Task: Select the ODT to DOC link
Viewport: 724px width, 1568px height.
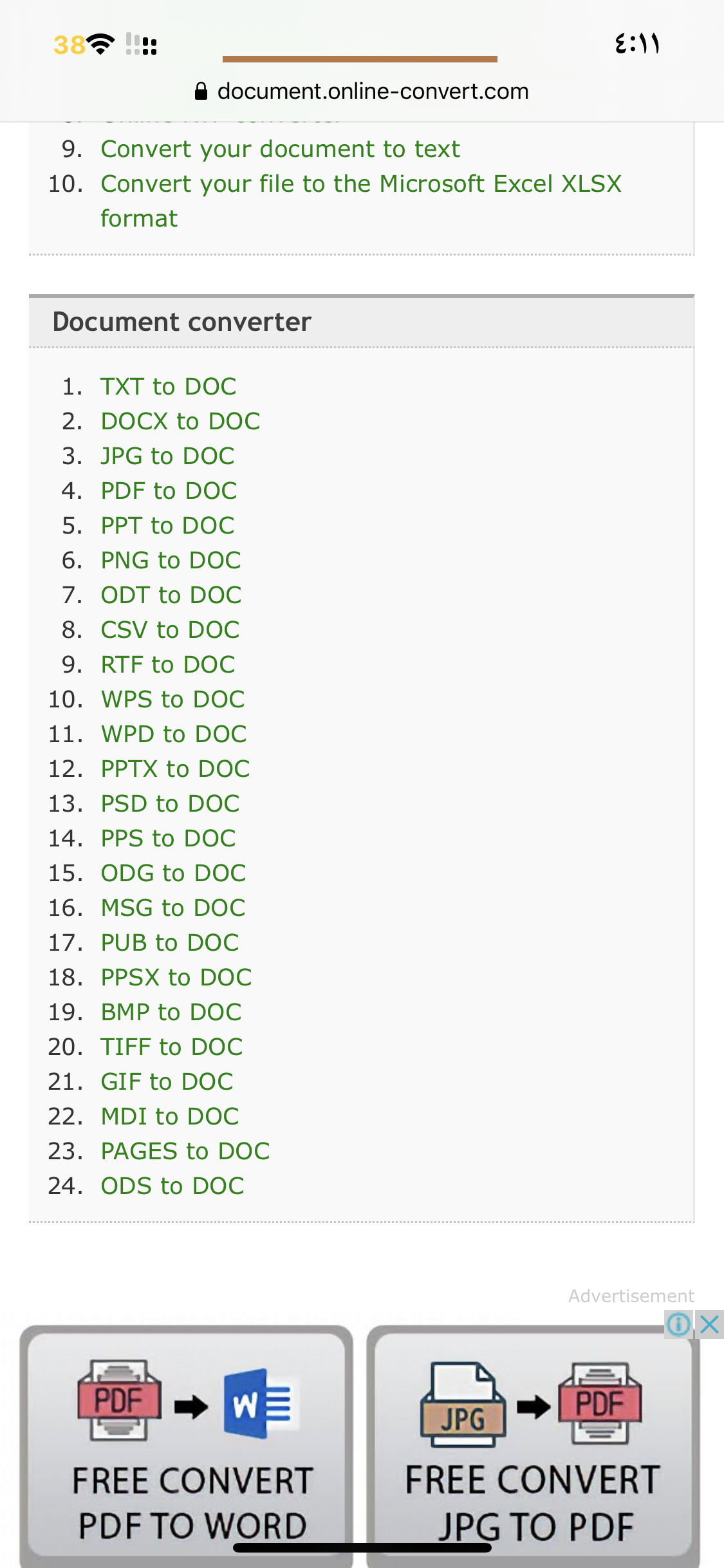Action: (x=171, y=595)
